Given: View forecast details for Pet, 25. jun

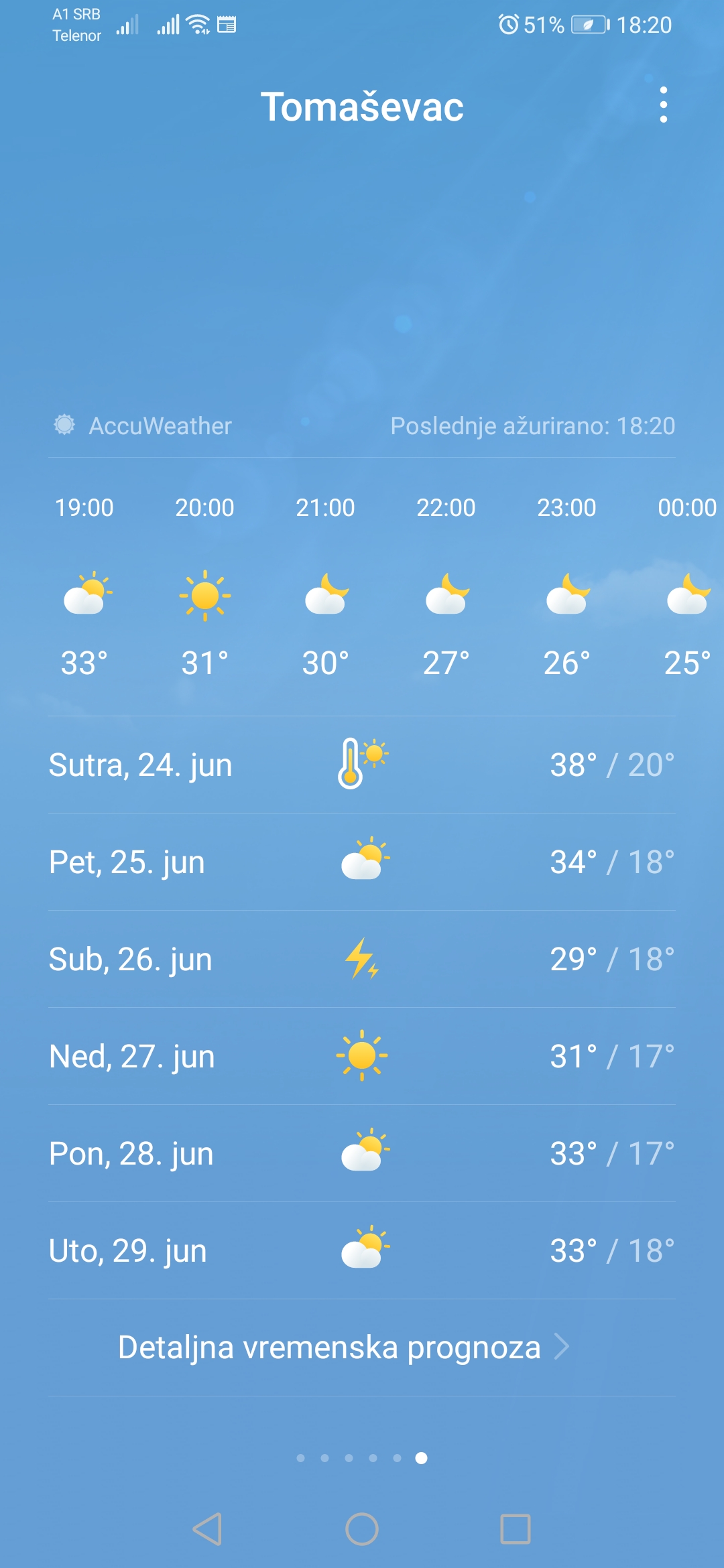Looking at the screenshot, I should 362,862.
